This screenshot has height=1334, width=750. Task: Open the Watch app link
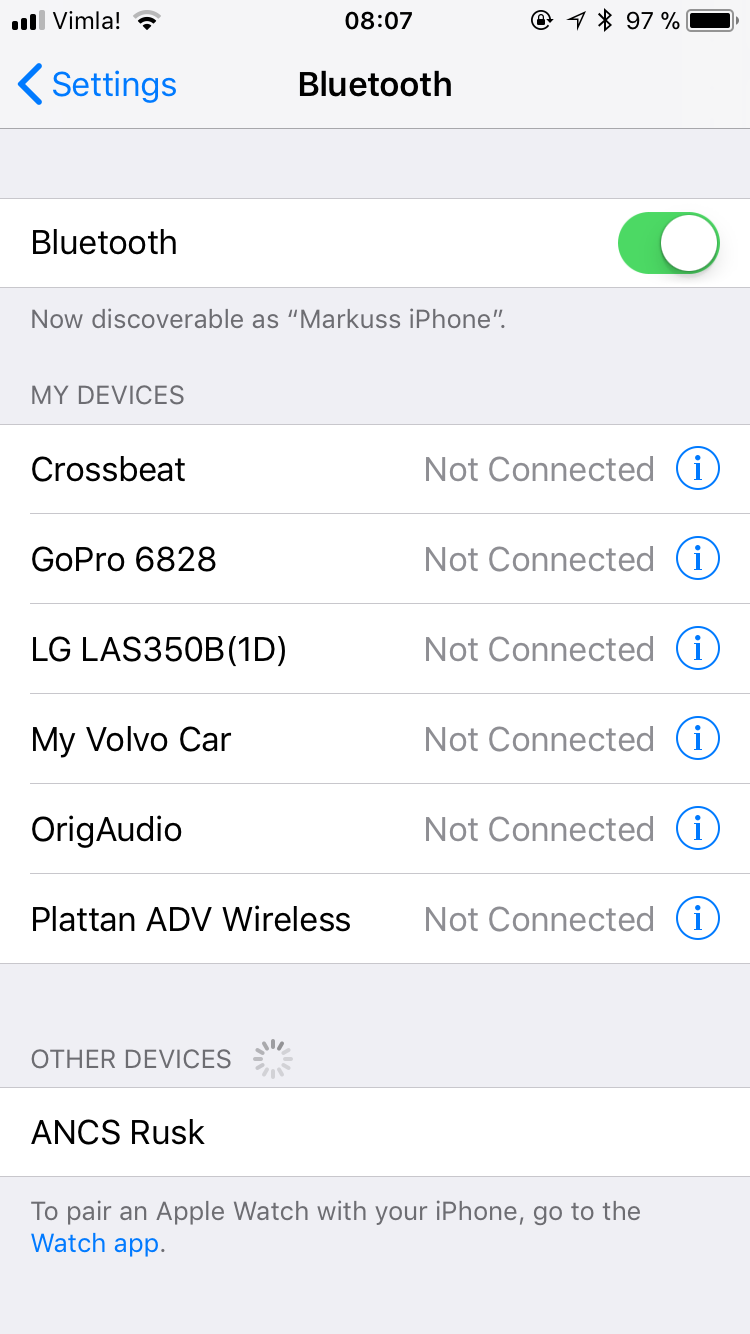(x=95, y=1243)
